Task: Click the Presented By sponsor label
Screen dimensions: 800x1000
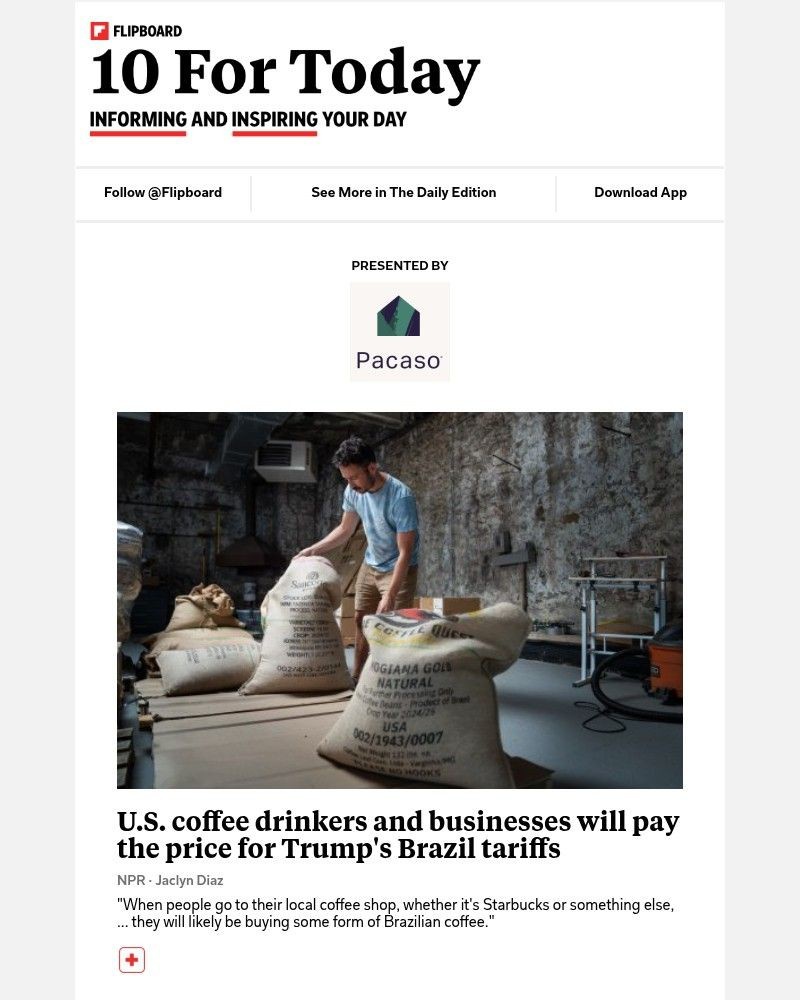Action: pos(400,265)
